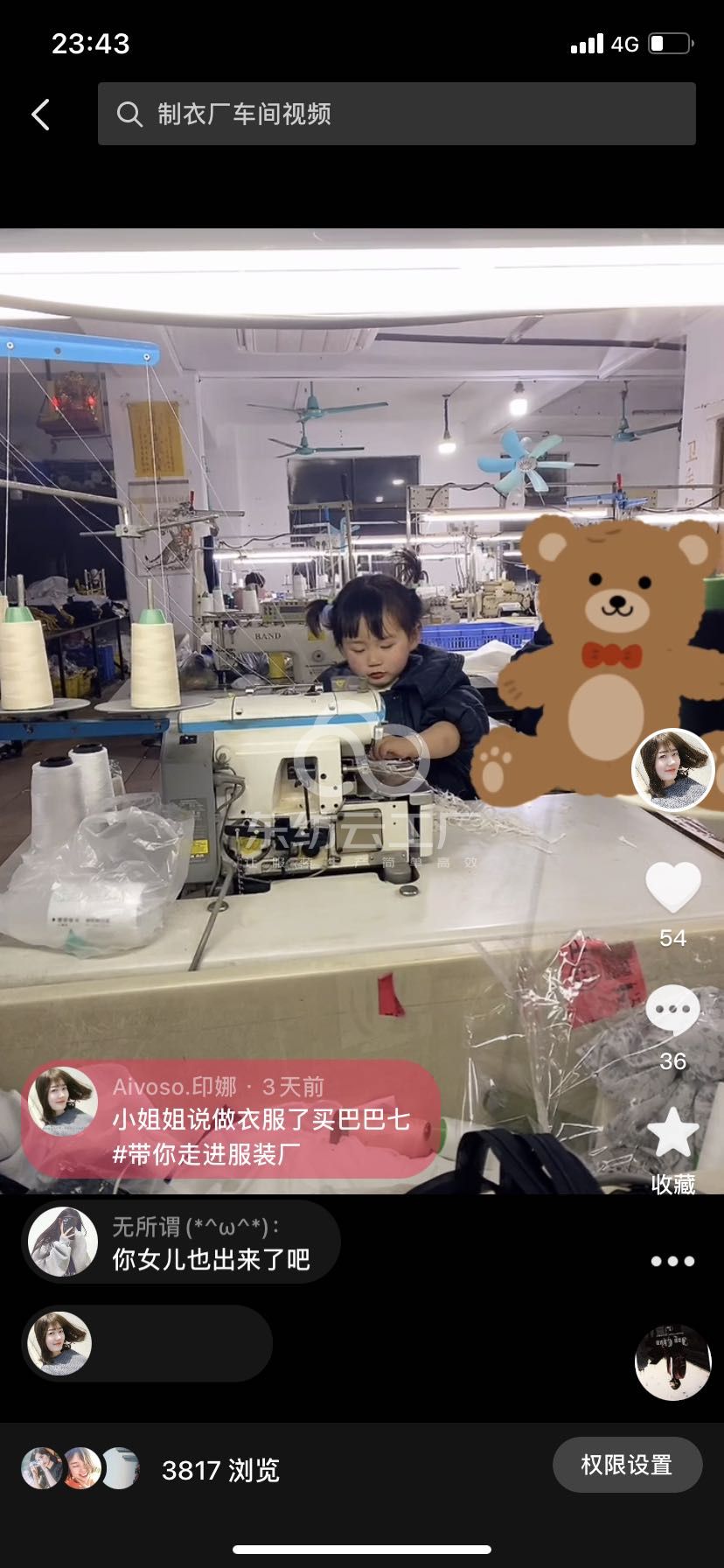Tap the 权限设置 button
This screenshot has width=724, height=1568.
pos(627,1465)
